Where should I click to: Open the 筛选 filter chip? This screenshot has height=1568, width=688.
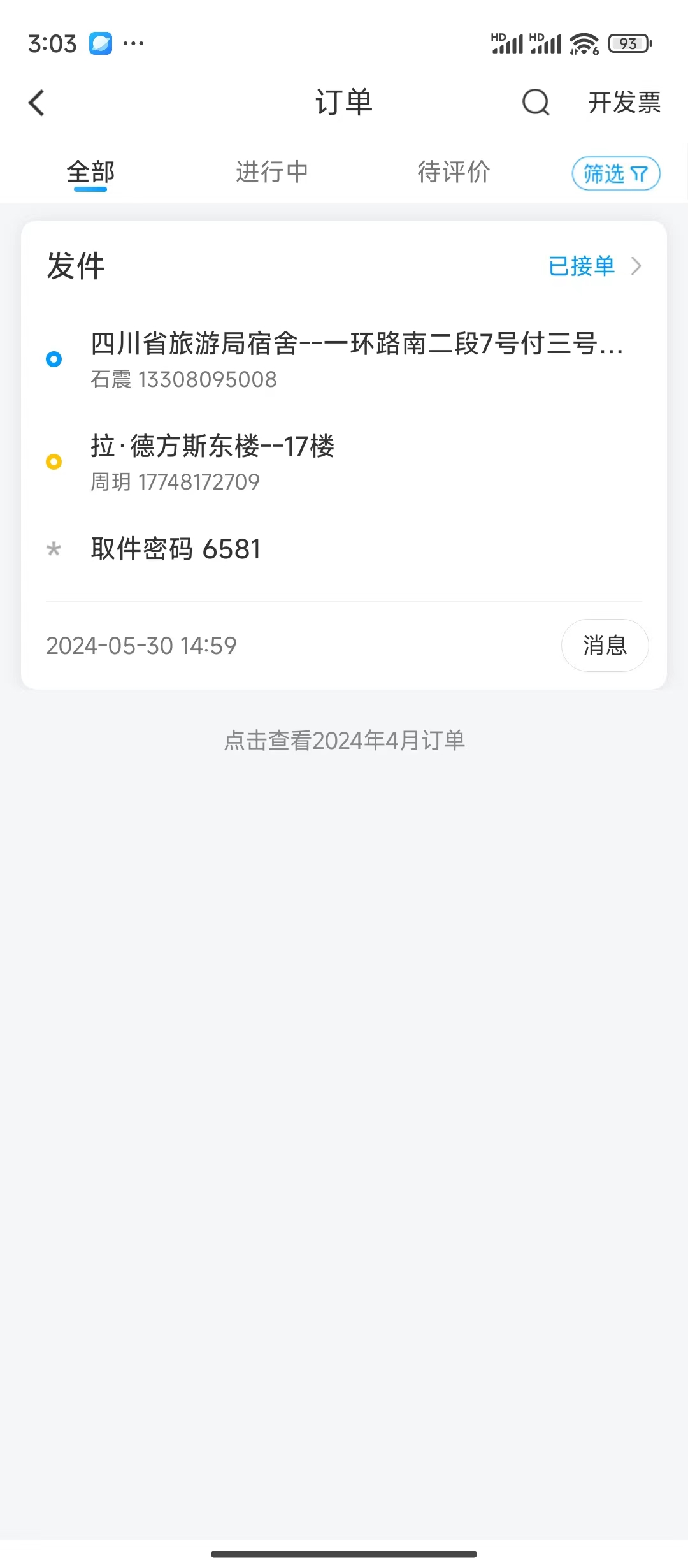616,173
